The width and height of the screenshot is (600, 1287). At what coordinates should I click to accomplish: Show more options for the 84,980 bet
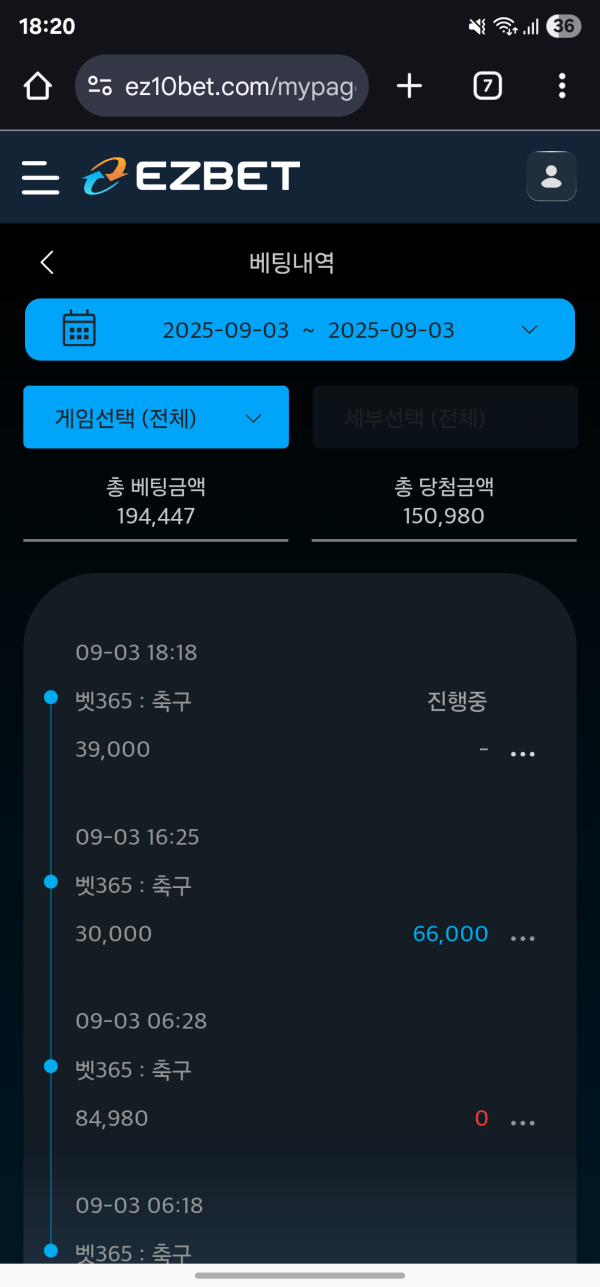[523, 1122]
